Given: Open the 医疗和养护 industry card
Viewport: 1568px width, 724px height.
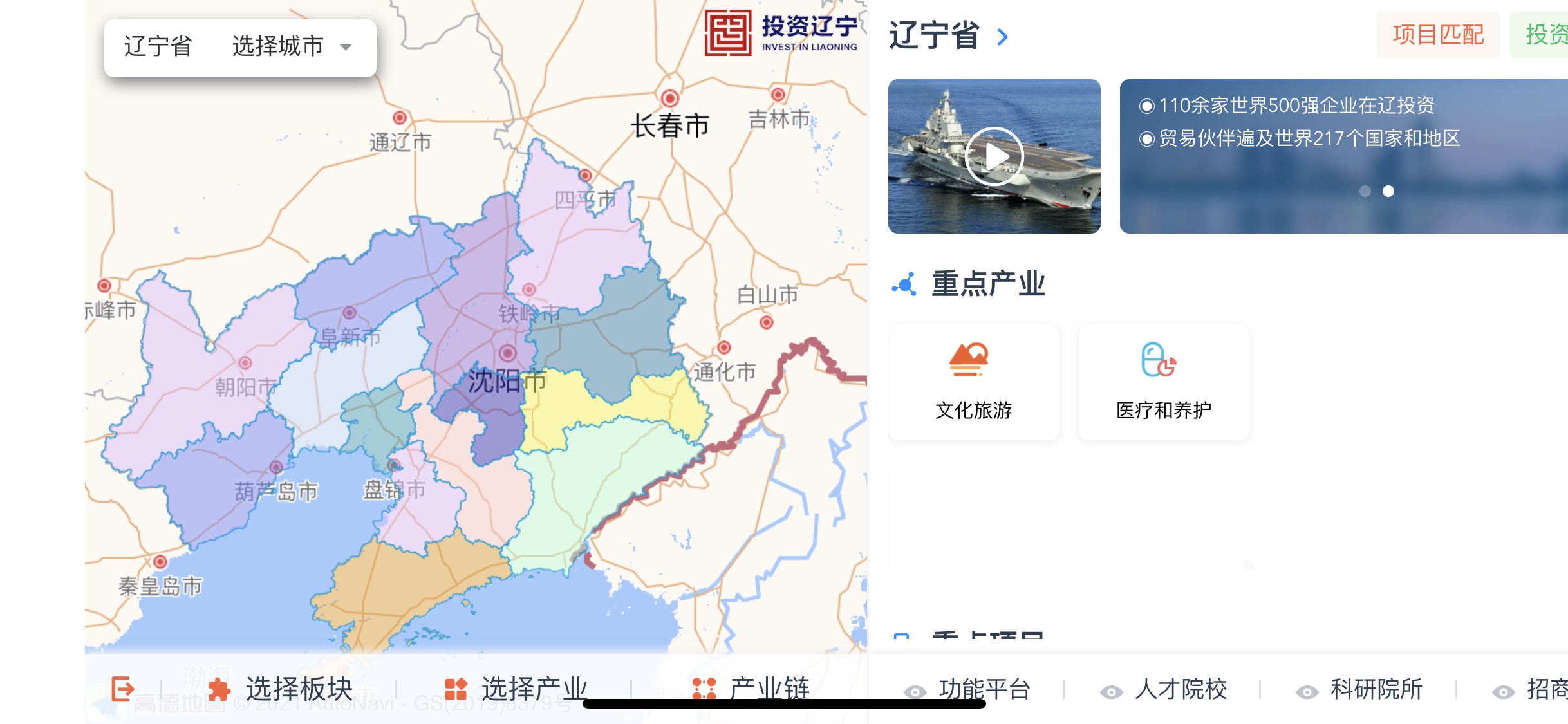Looking at the screenshot, I should click(x=1163, y=382).
